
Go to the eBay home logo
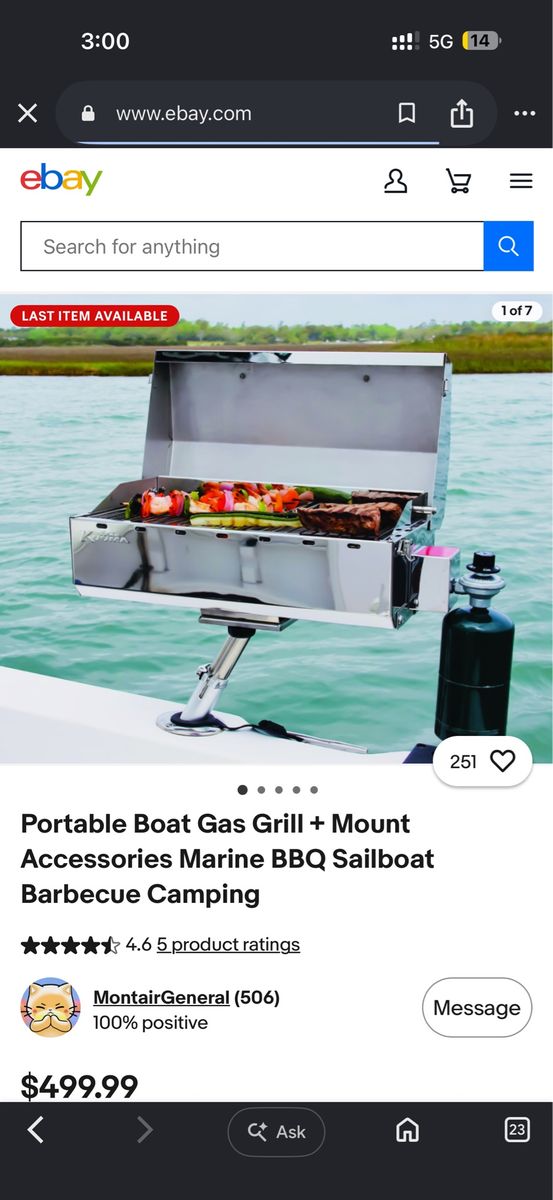pos(61,180)
